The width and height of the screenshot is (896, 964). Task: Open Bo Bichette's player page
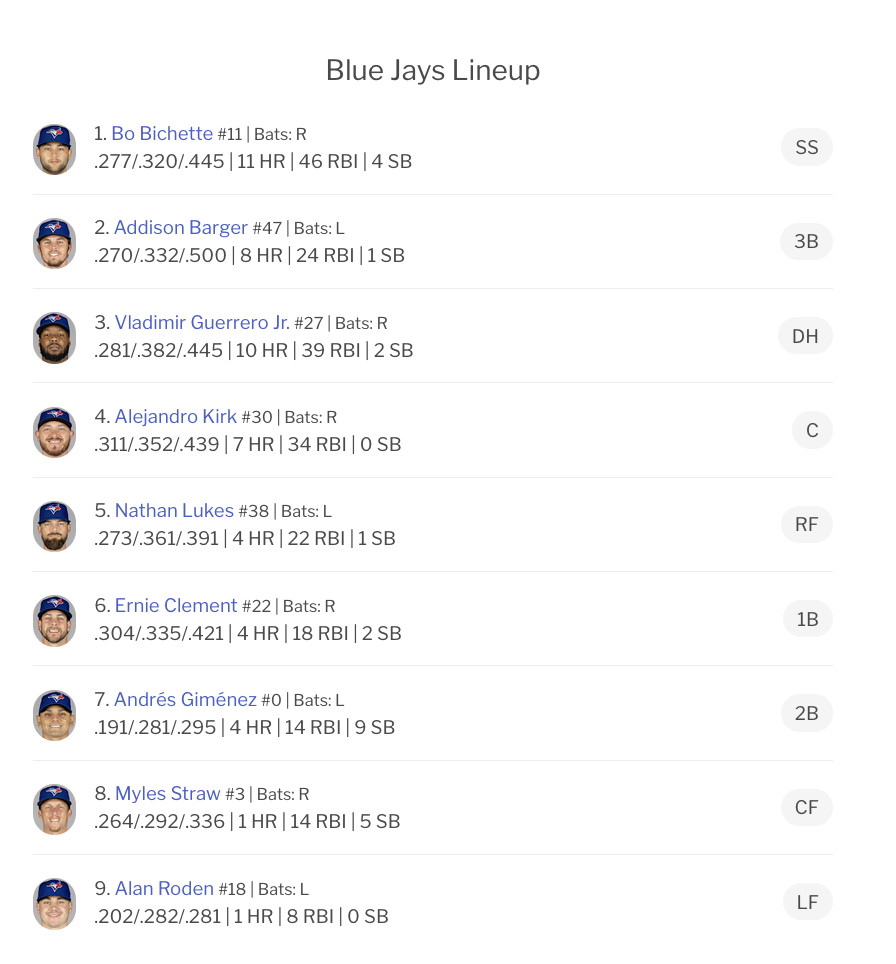pyautogui.click(x=162, y=134)
